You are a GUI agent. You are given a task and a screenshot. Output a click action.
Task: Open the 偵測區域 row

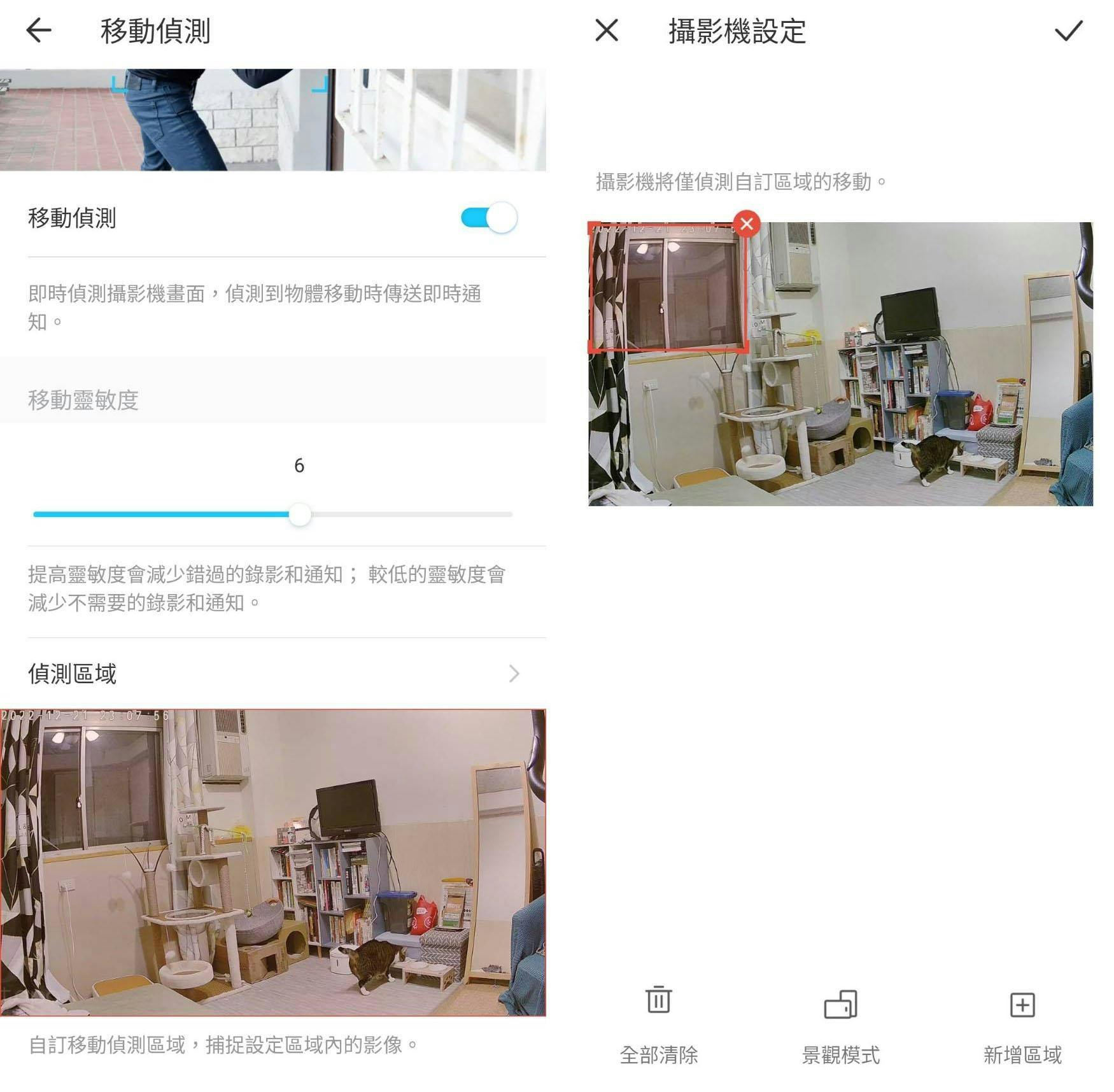click(274, 673)
